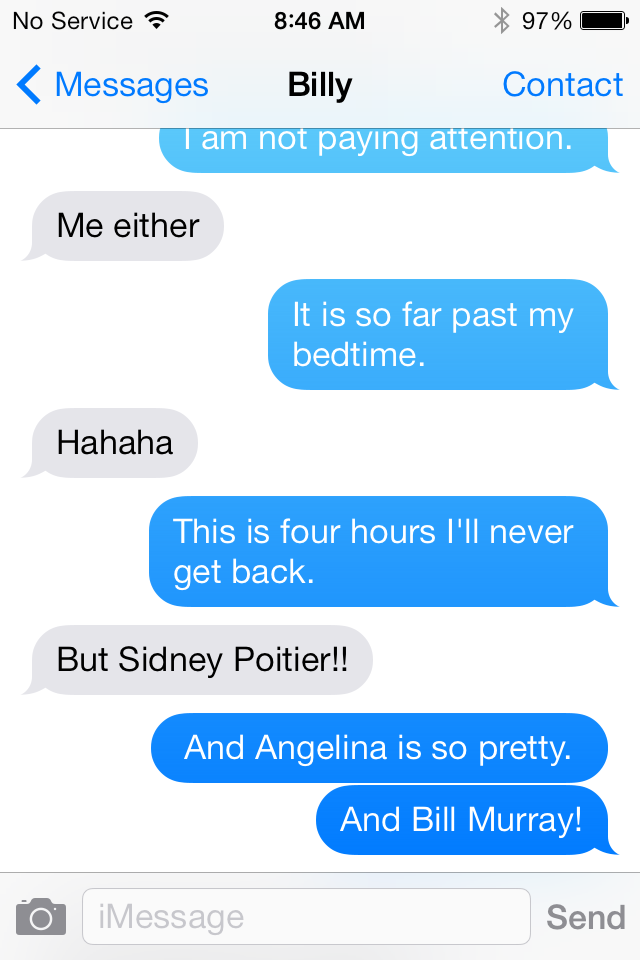The height and width of the screenshot is (960, 640).
Task: Tap the Send button
Action: (x=585, y=917)
